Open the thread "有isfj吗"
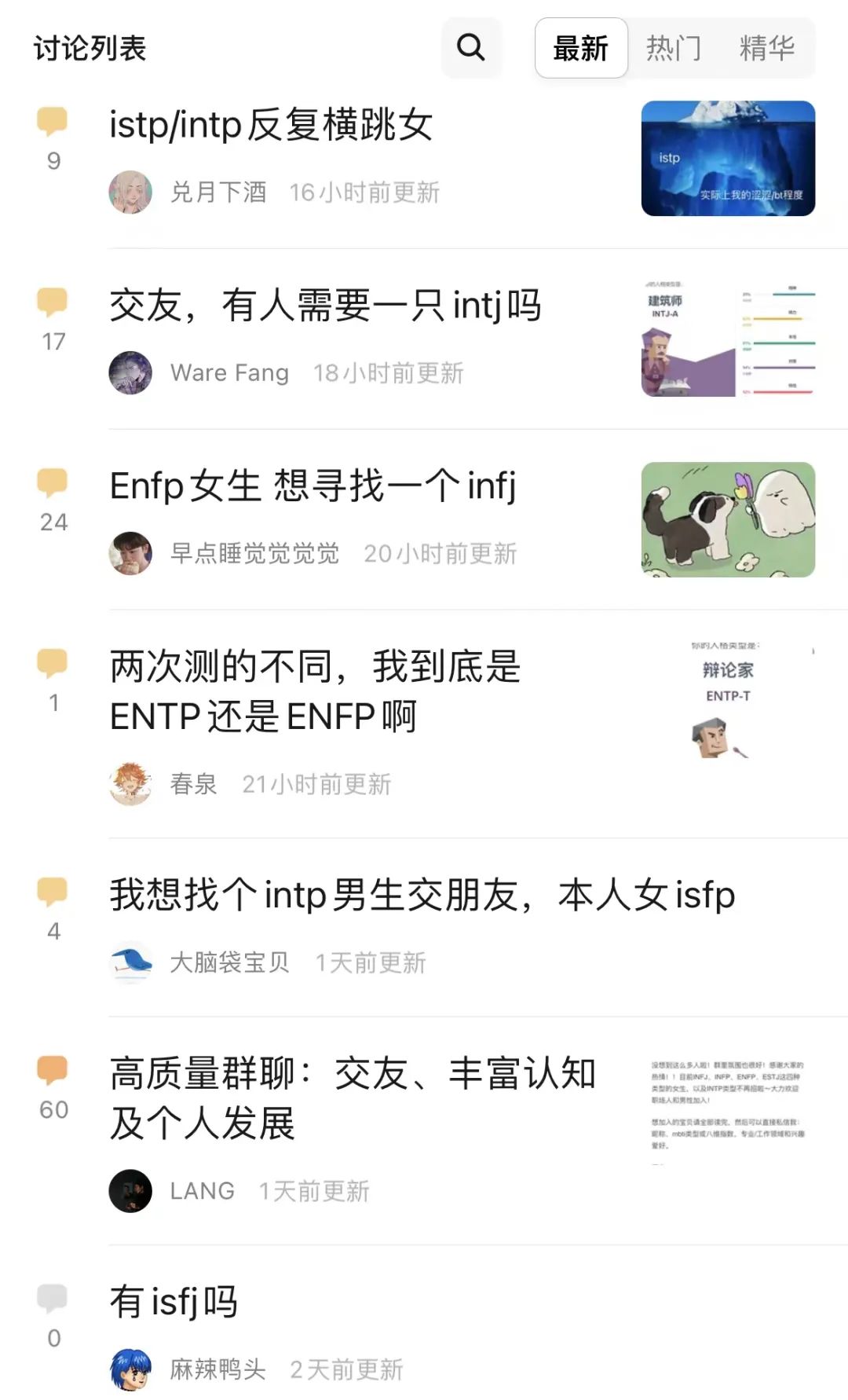Viewport: 848px width, 1400px height. click(x=174, y=1302)
